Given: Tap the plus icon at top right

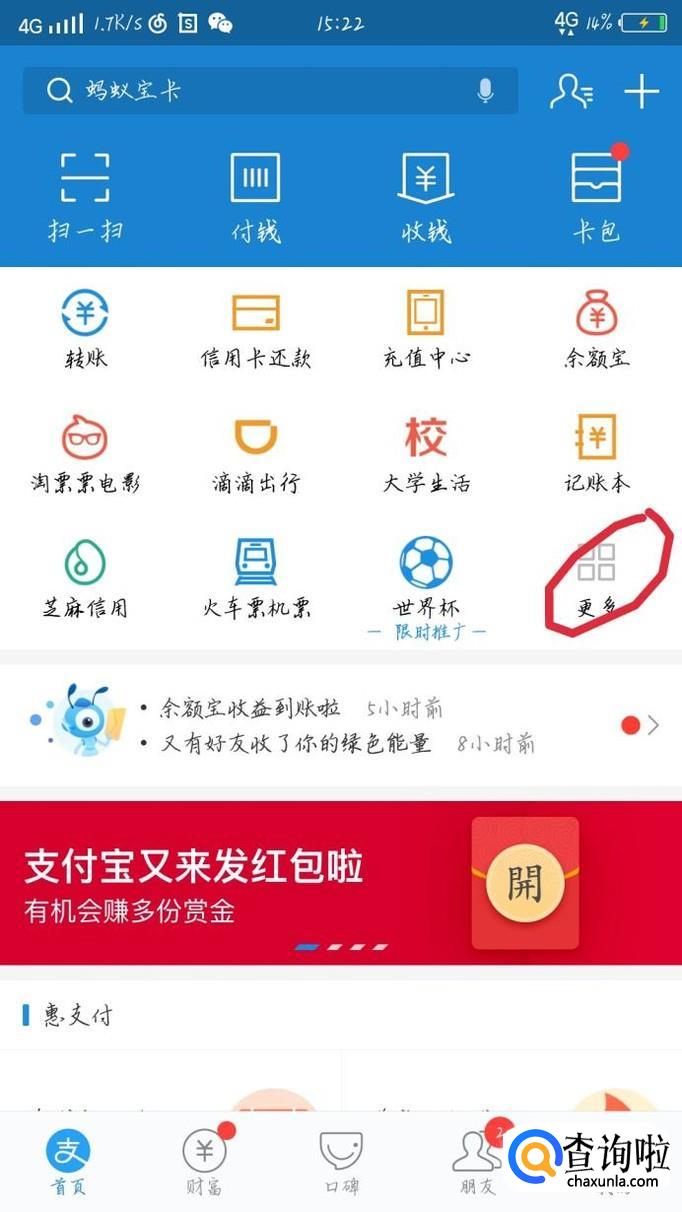Looking at the screenshot, I should coord(641,92).
